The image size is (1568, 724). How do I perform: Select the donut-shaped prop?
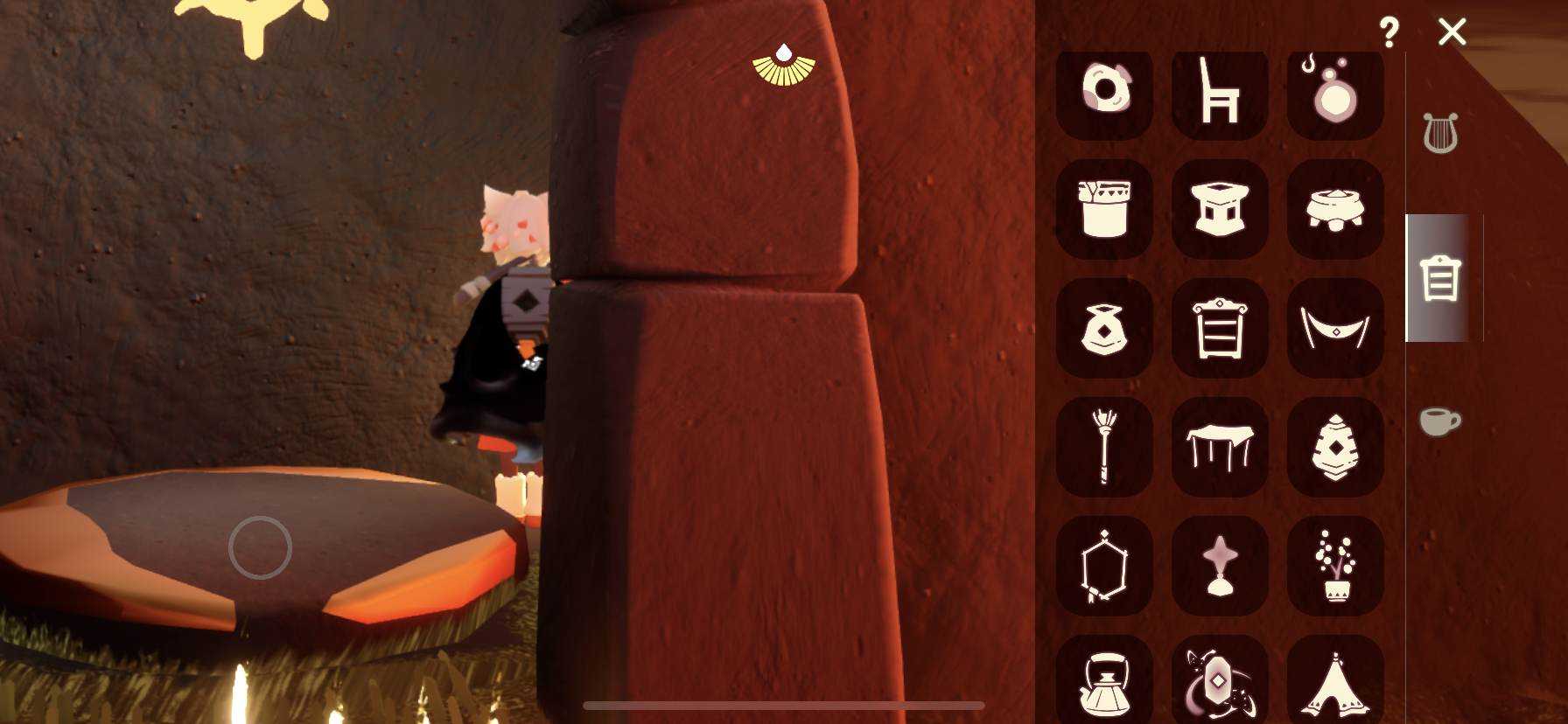1104,91
